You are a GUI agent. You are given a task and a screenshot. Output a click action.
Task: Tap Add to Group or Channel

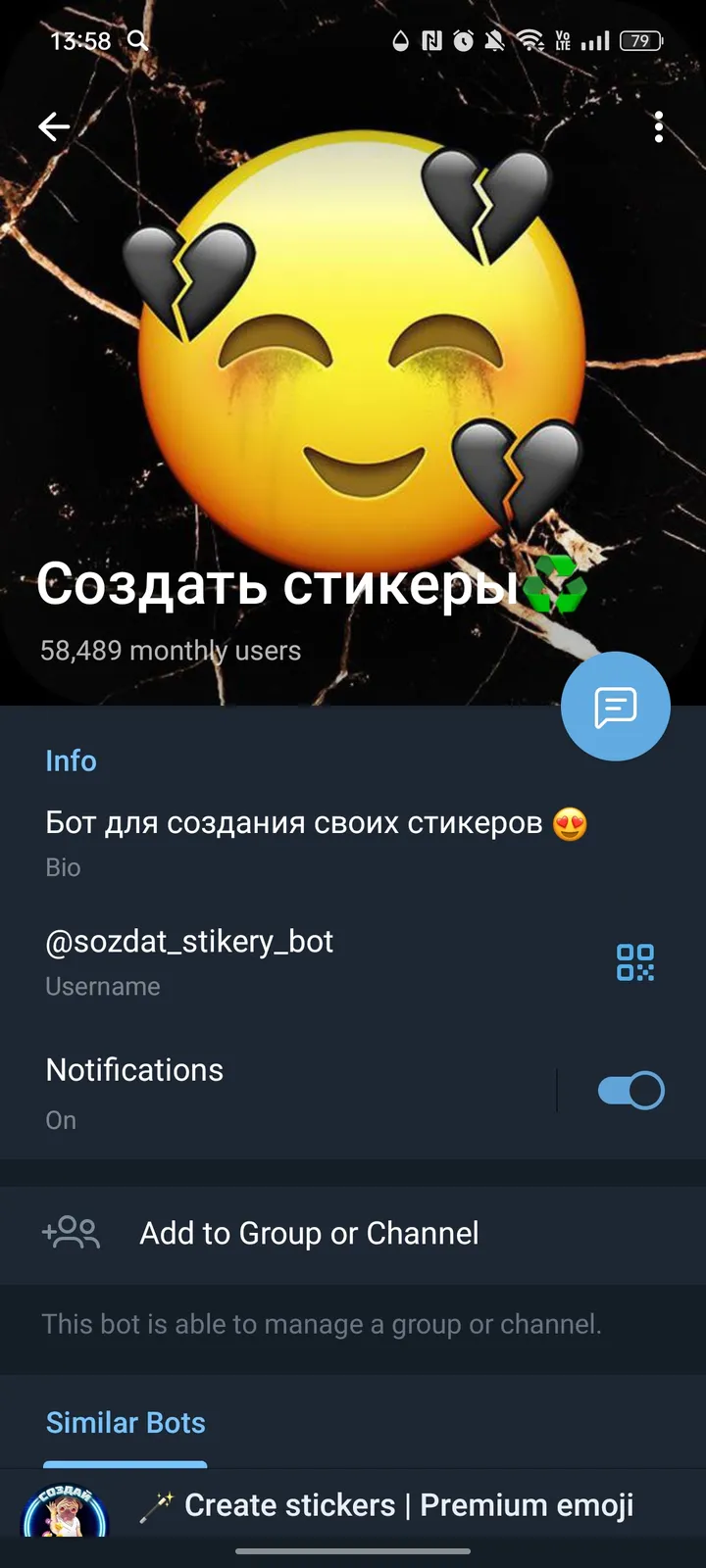coord(308,1233)
